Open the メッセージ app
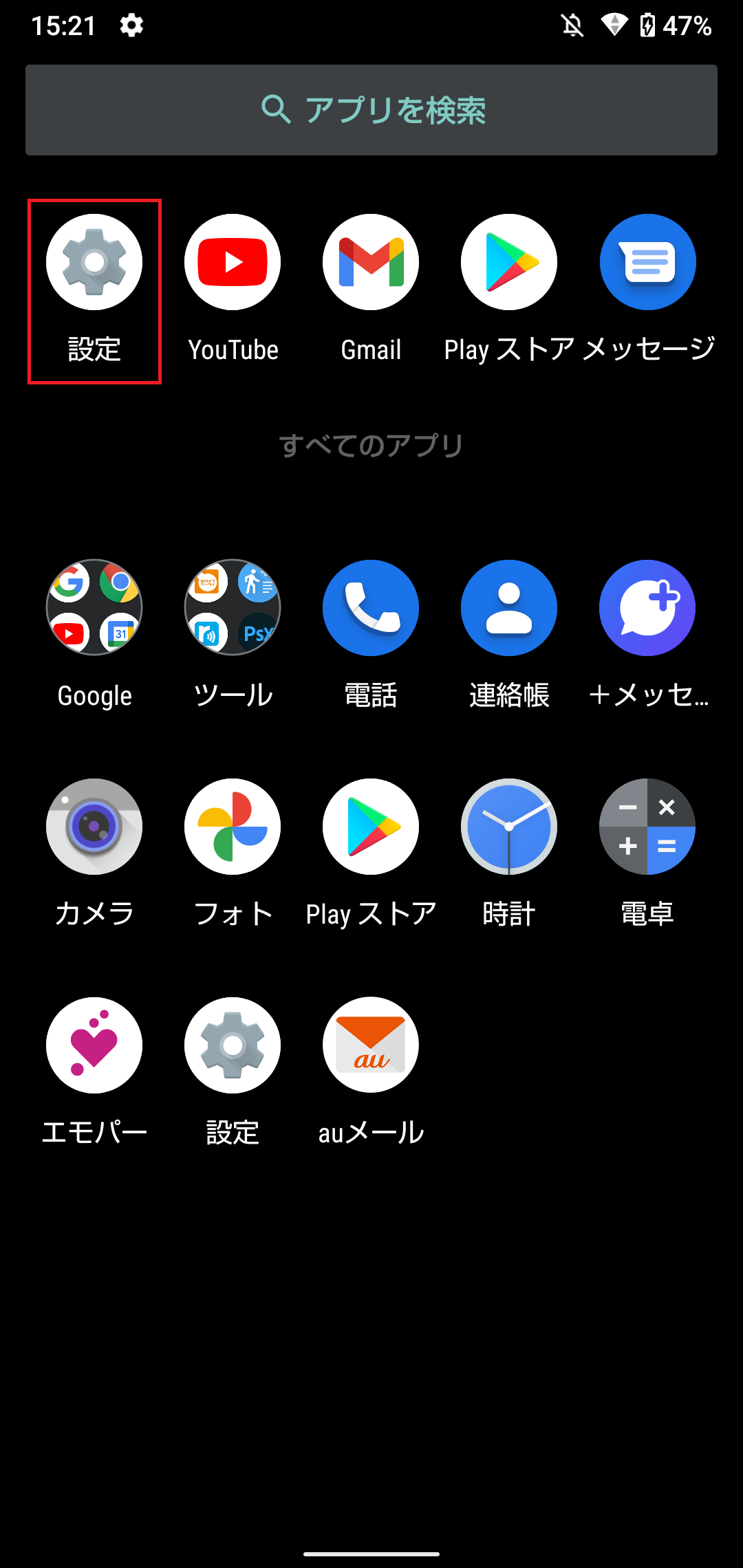The width and height of the screenshot is (743, 1568). click(x=647, y=261)
